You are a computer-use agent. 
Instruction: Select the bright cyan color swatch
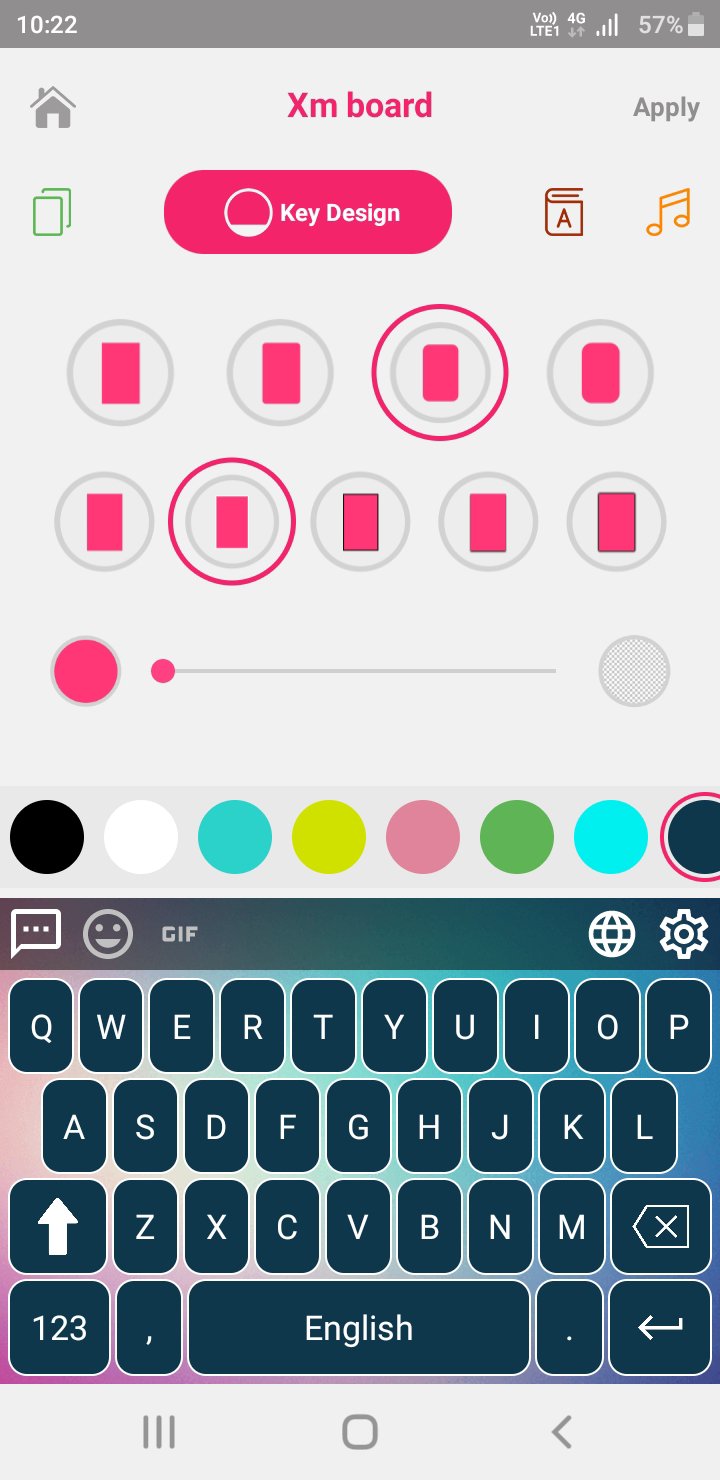tap(611, 837)
